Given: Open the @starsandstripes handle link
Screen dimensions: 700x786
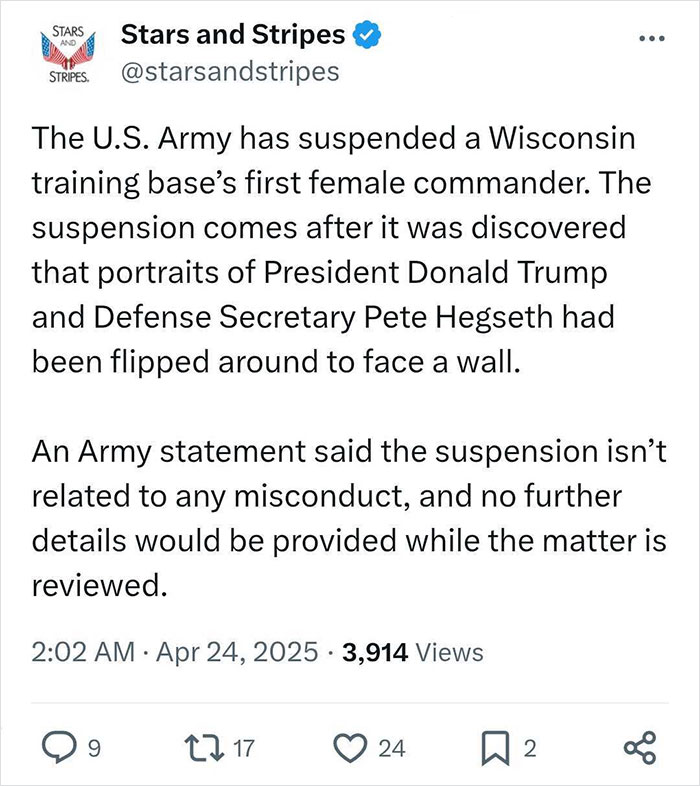Looking at the screenshot, I should tap(230, 72).
